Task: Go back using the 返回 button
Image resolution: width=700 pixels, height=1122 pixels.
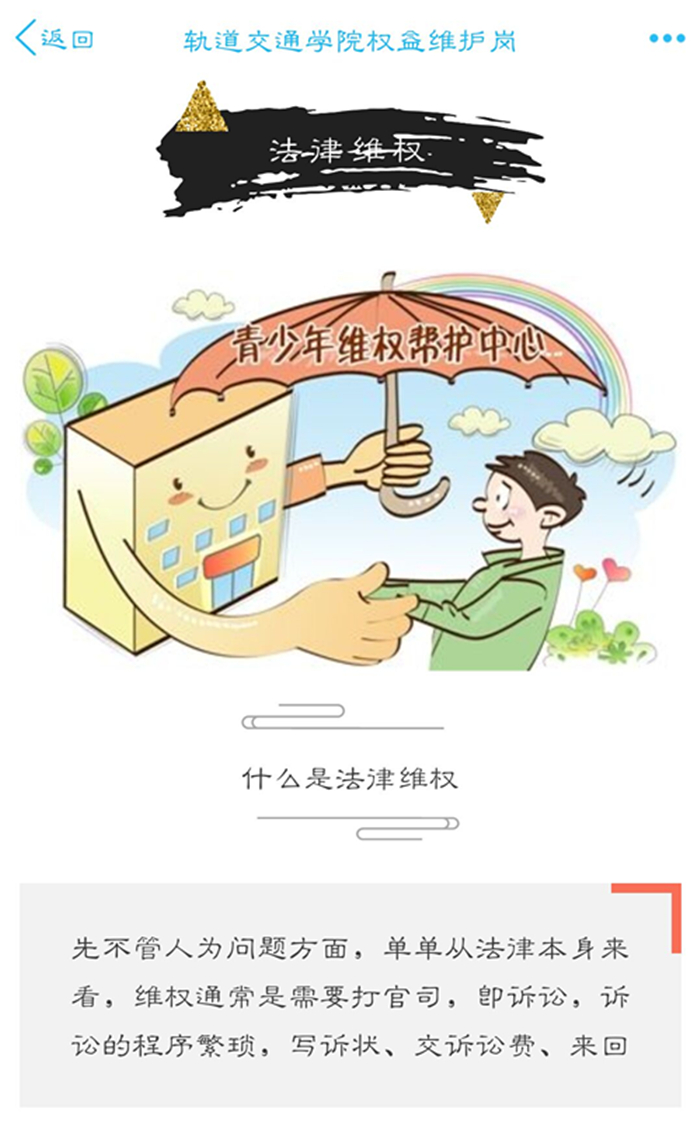Action: pyautogui.click(x=54, y=39)
